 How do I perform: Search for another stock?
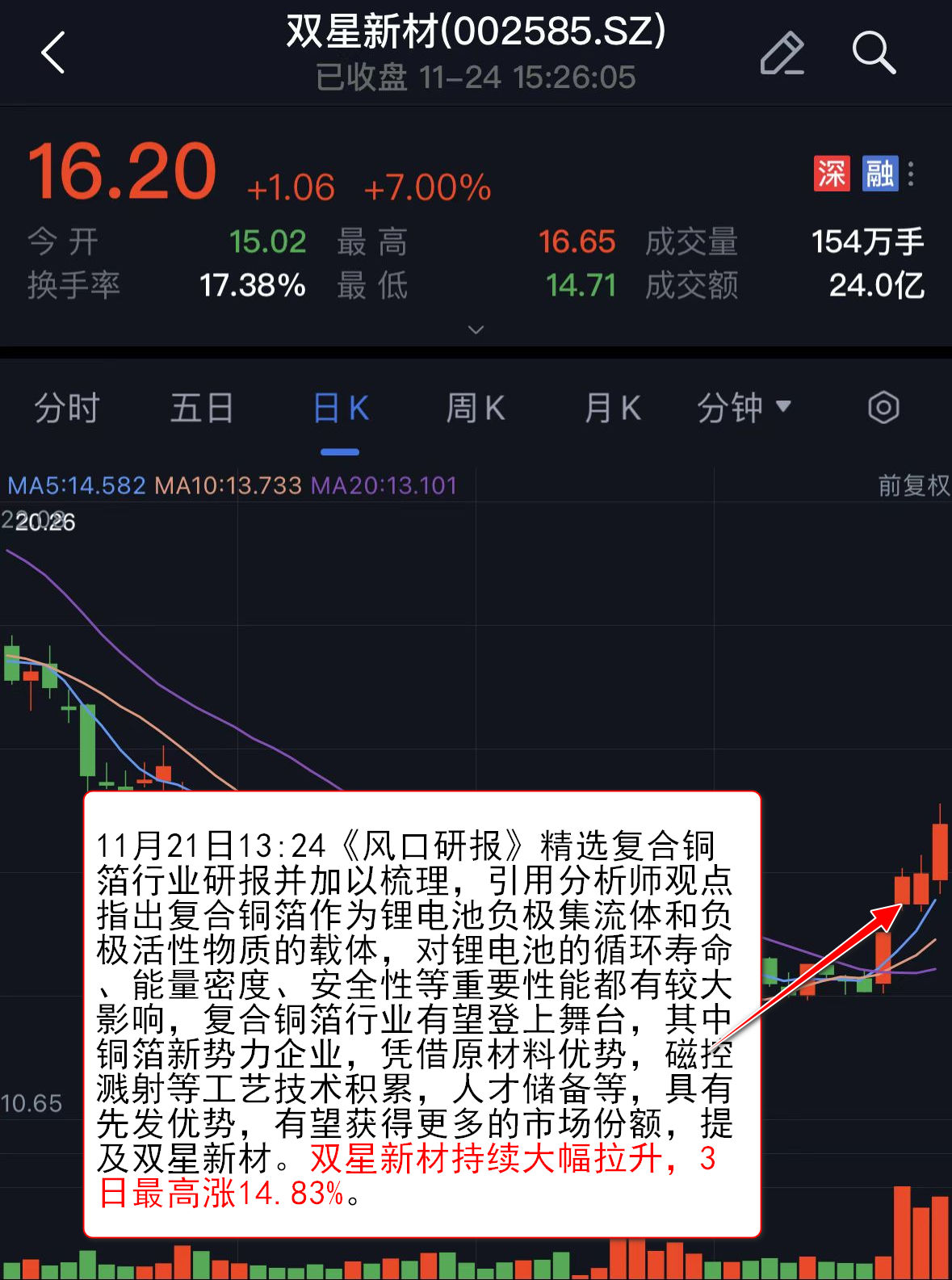coord(874,53)
